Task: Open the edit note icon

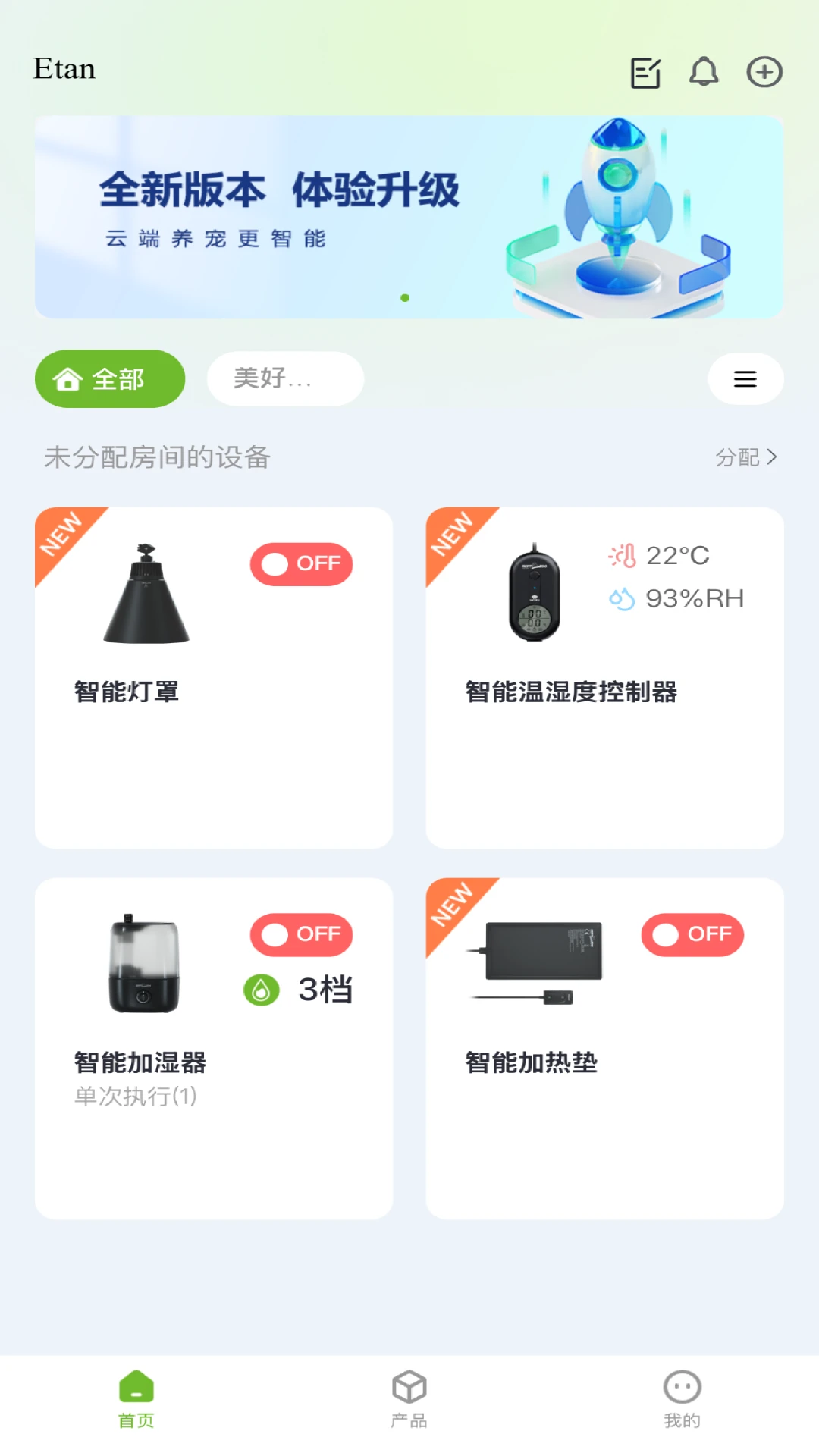Action: (645, 73)
